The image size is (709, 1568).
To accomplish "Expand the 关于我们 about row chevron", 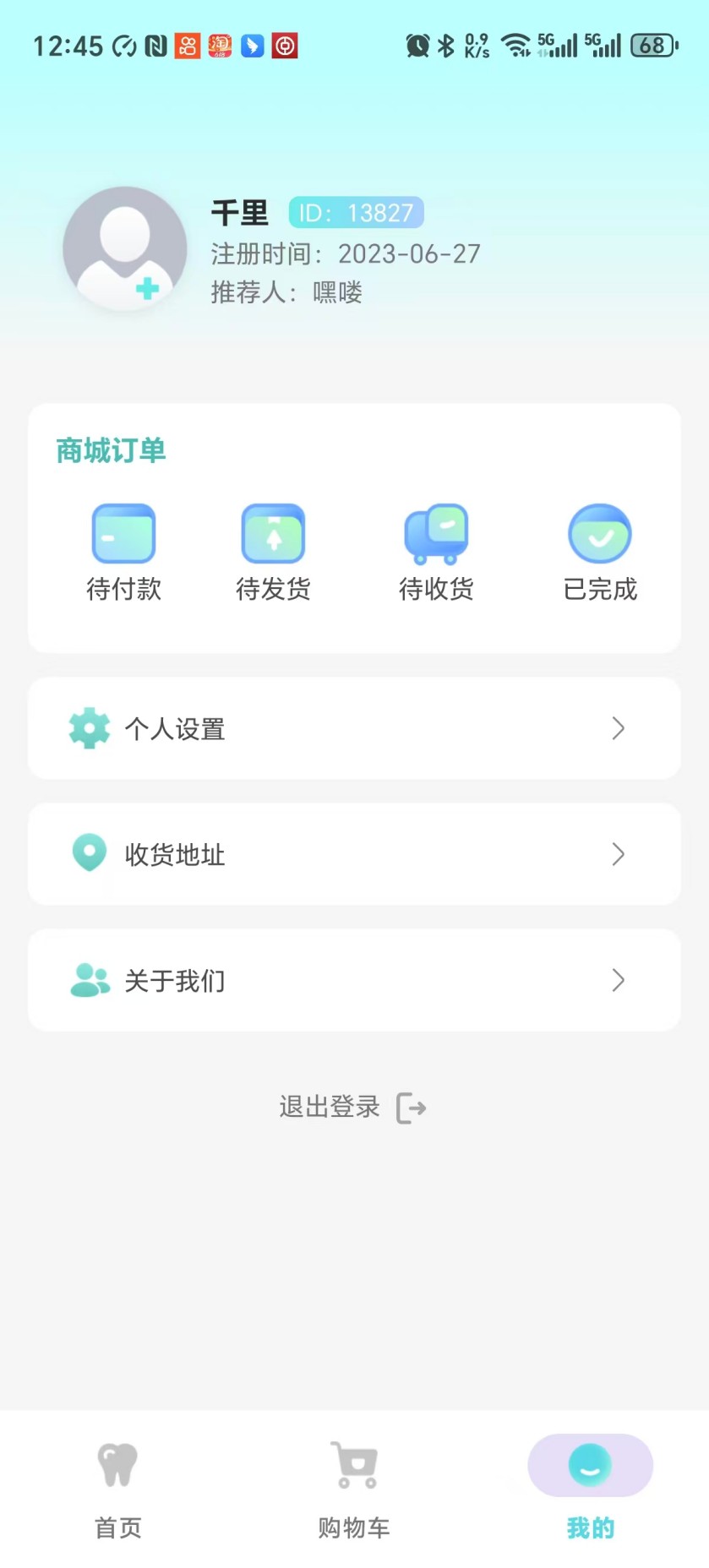I will point(618,981).
